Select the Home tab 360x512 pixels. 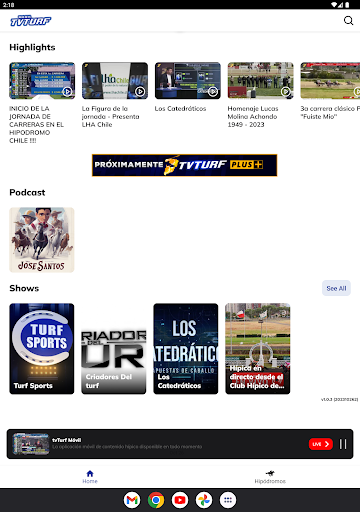[x=90, y=477]
